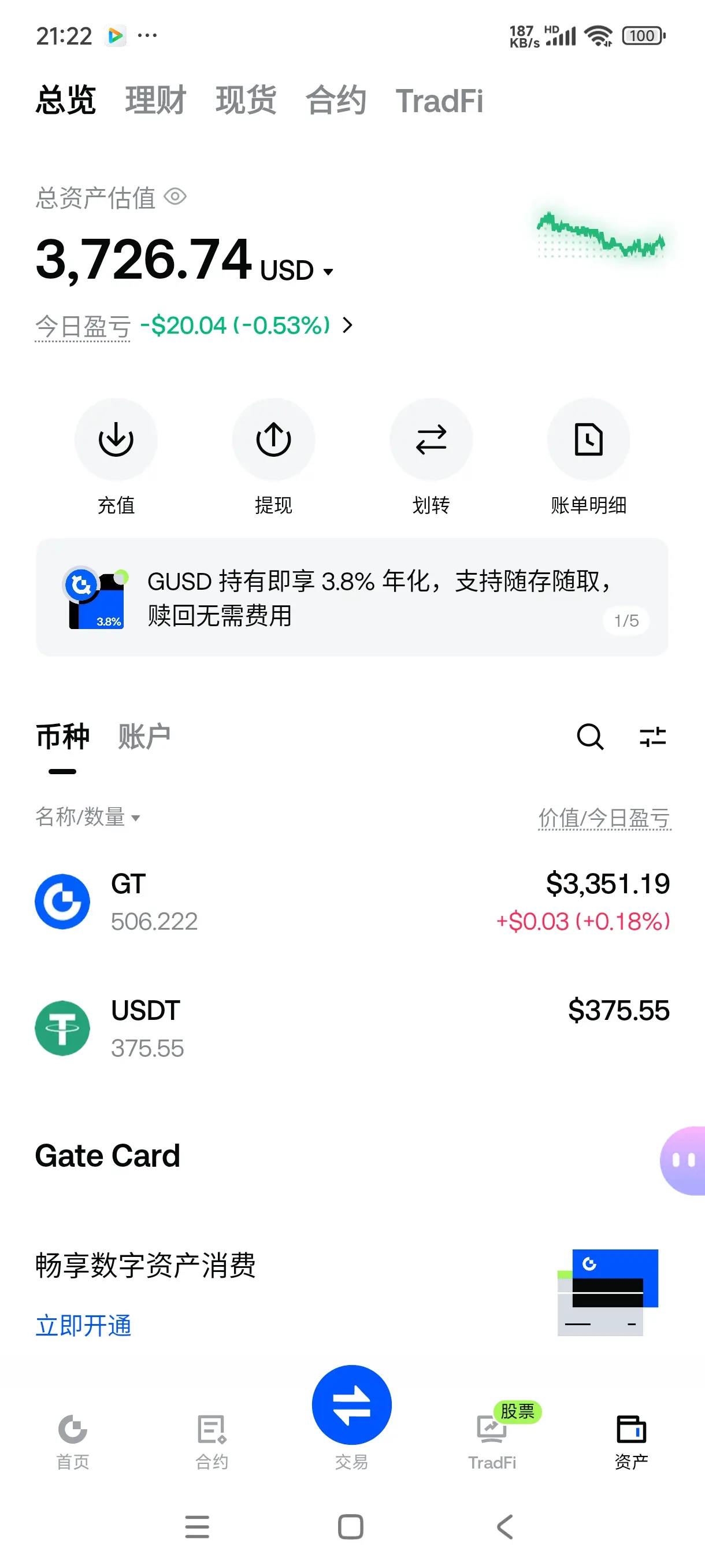Open the GUSD 3.8% promotion banner
The image size is (705, 1568).
point(352,597)
